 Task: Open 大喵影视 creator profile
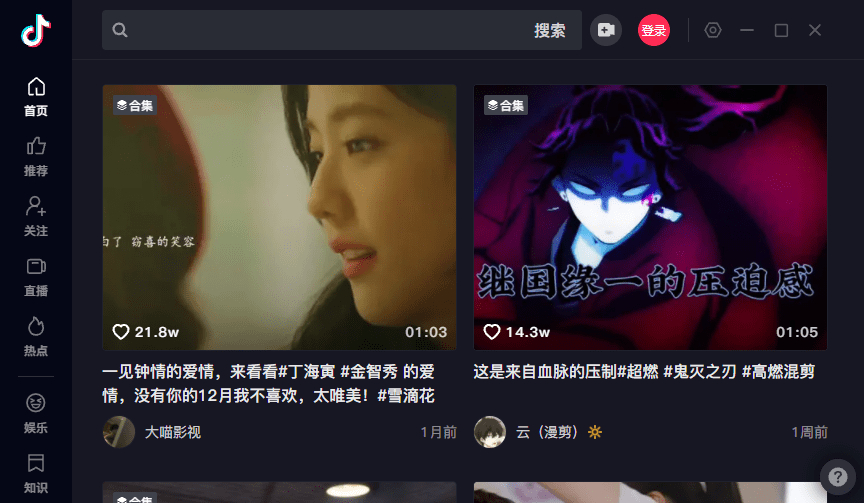pyautogui.click(x=172, y=432)
